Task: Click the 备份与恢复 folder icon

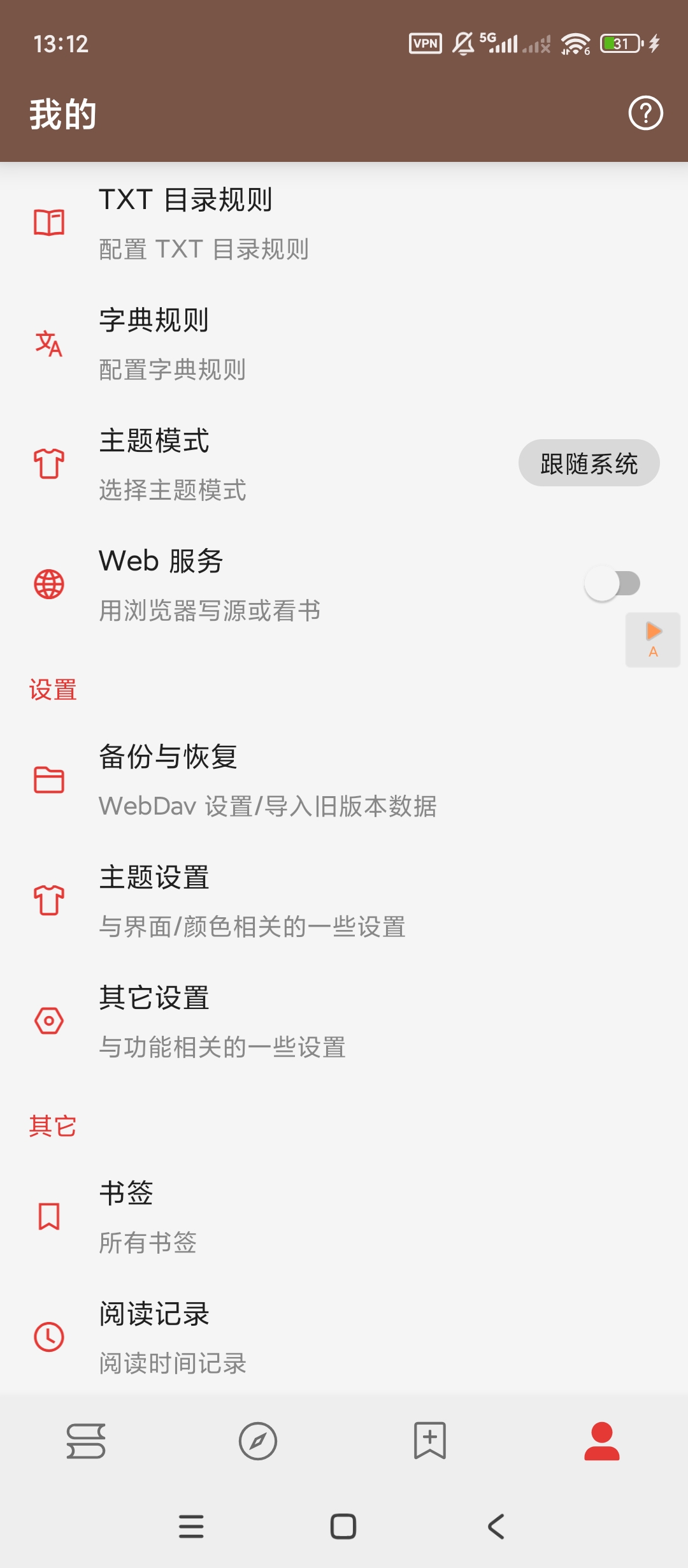Action: coord(48,779)
